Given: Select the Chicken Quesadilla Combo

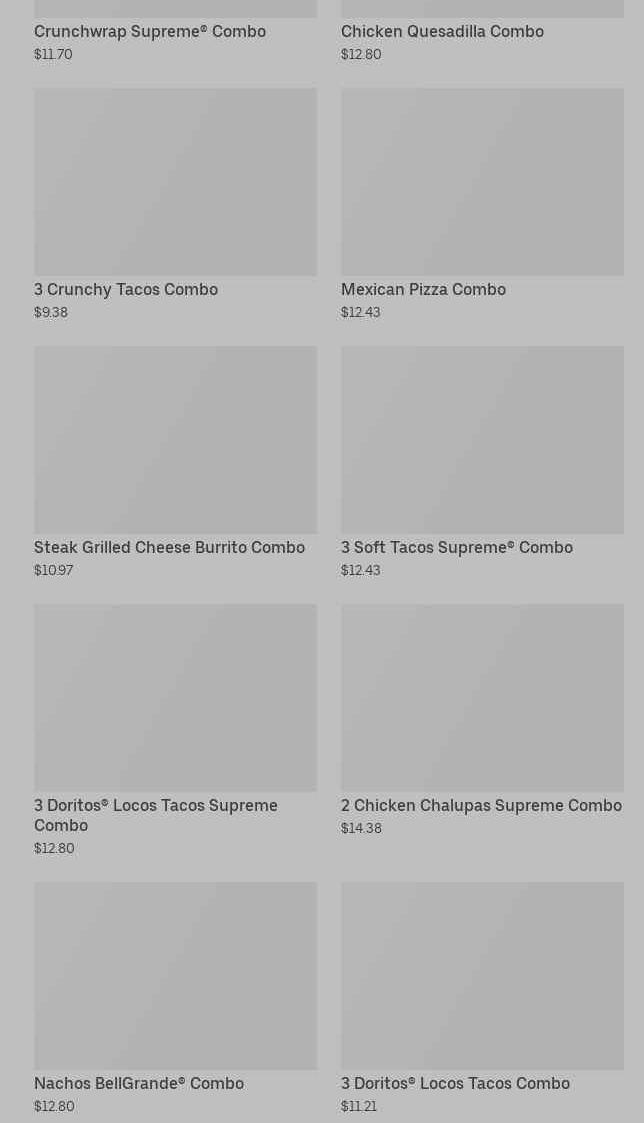Looking at the screenshot, I should [442, 32].
